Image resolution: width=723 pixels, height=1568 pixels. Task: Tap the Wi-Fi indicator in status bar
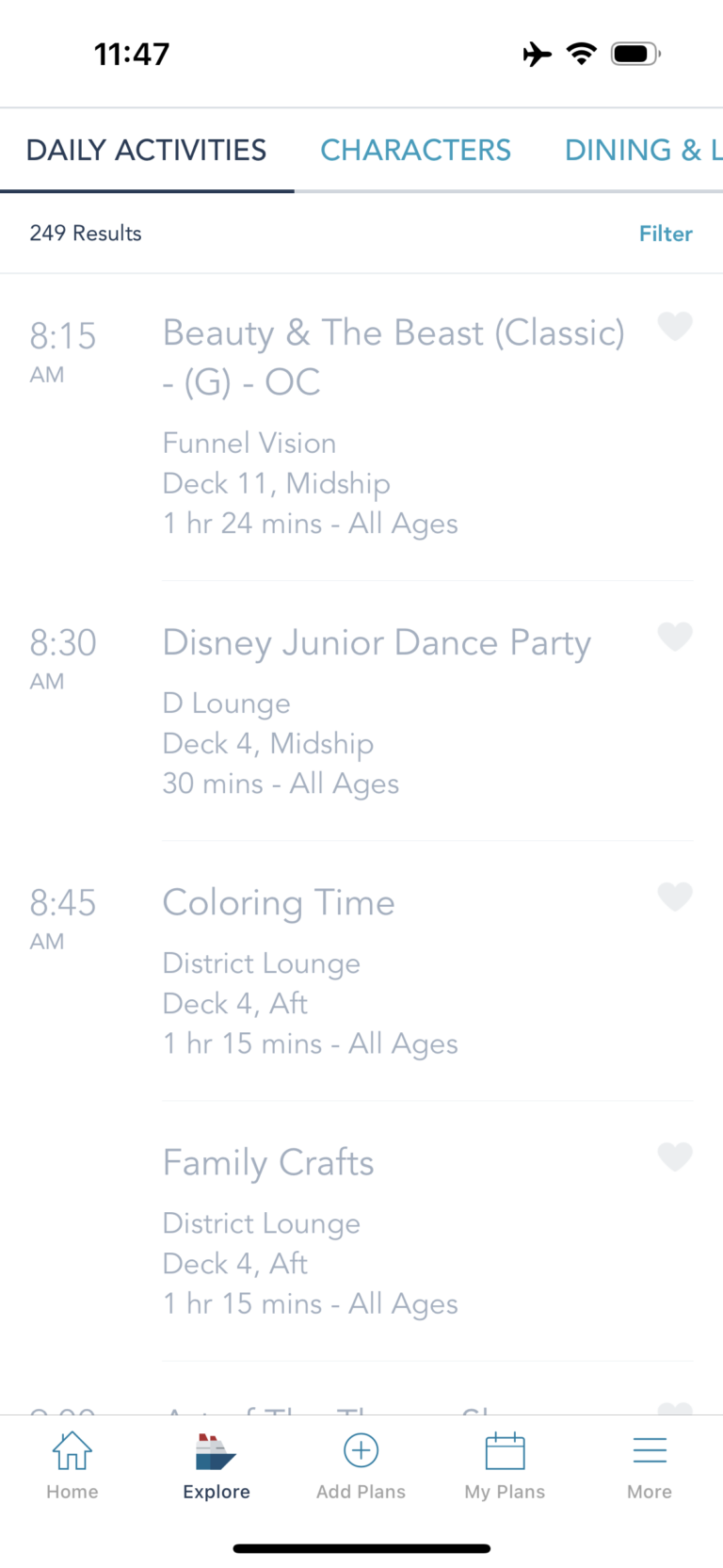(582, 54)
